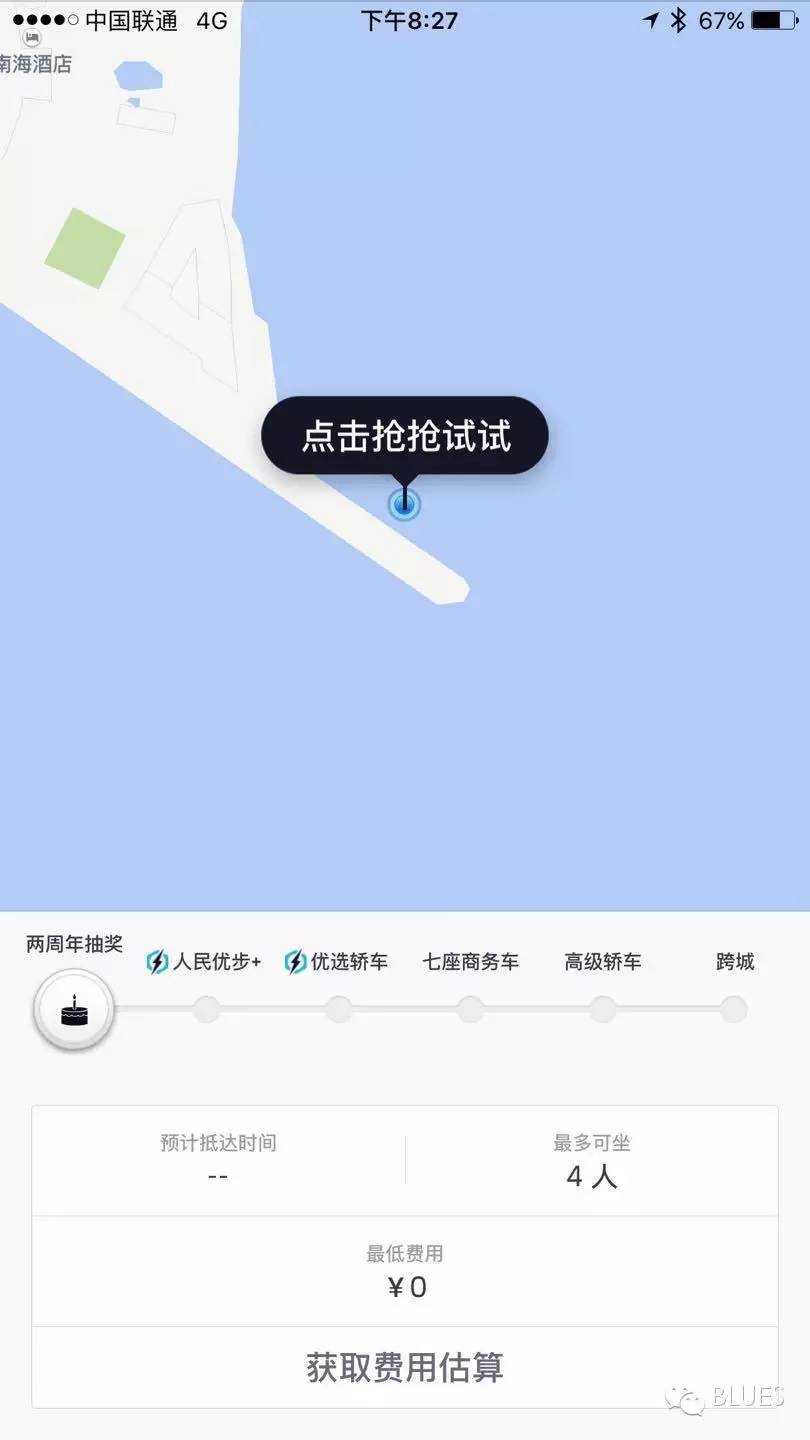Tap the 点击抢抢试试 bubble on the map

coord(405,436)
